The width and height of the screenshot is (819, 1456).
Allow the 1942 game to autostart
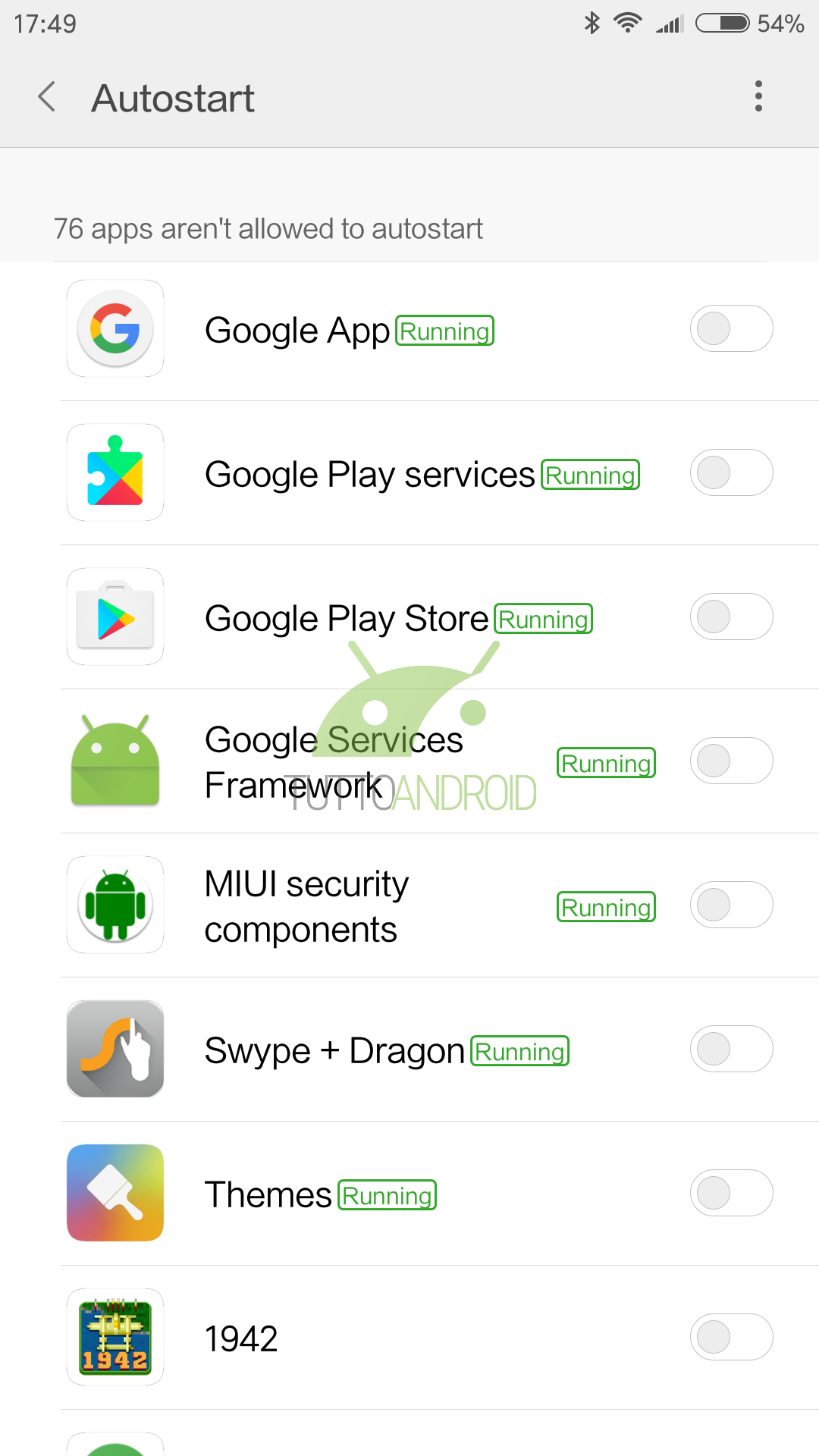pos(731,1337)
